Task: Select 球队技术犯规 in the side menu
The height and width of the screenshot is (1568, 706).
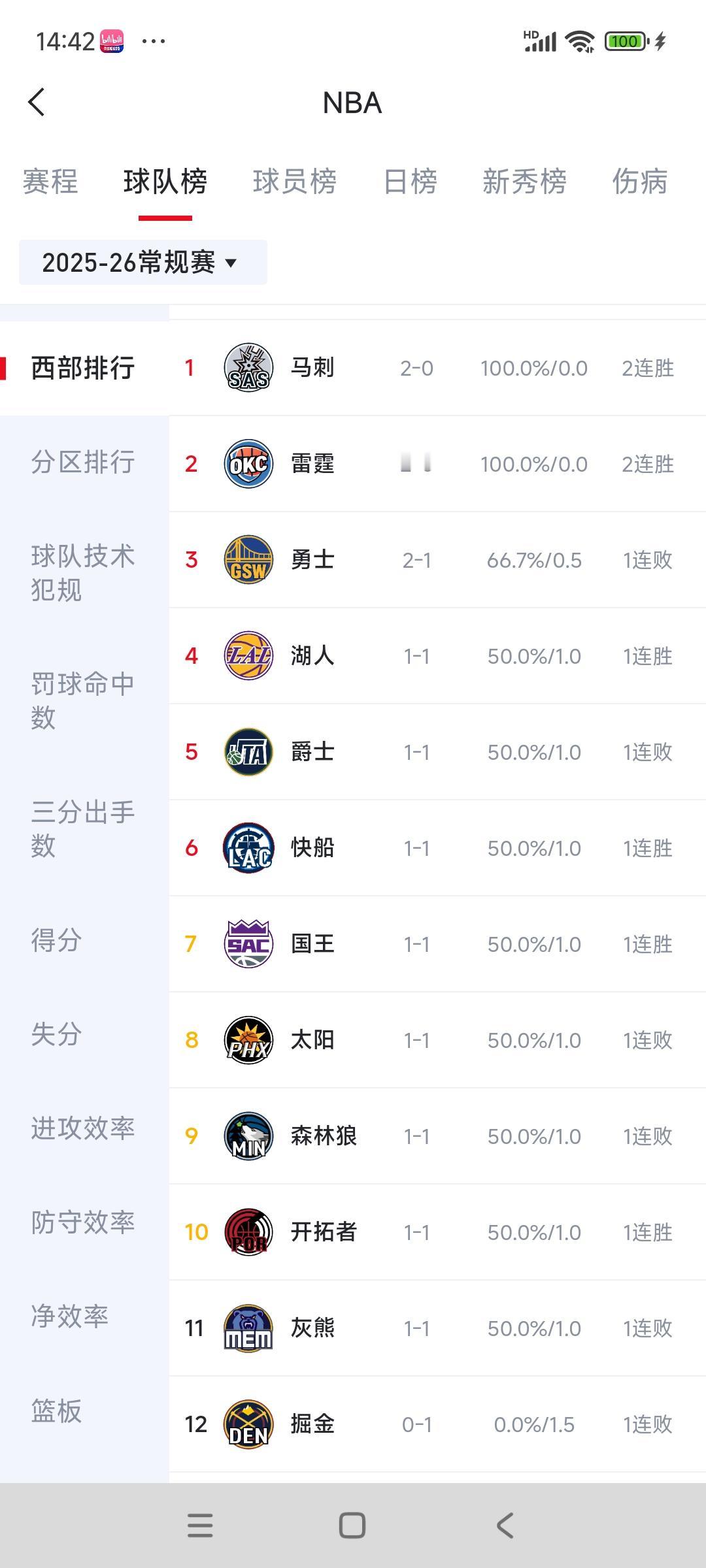Action: (83, 573)
